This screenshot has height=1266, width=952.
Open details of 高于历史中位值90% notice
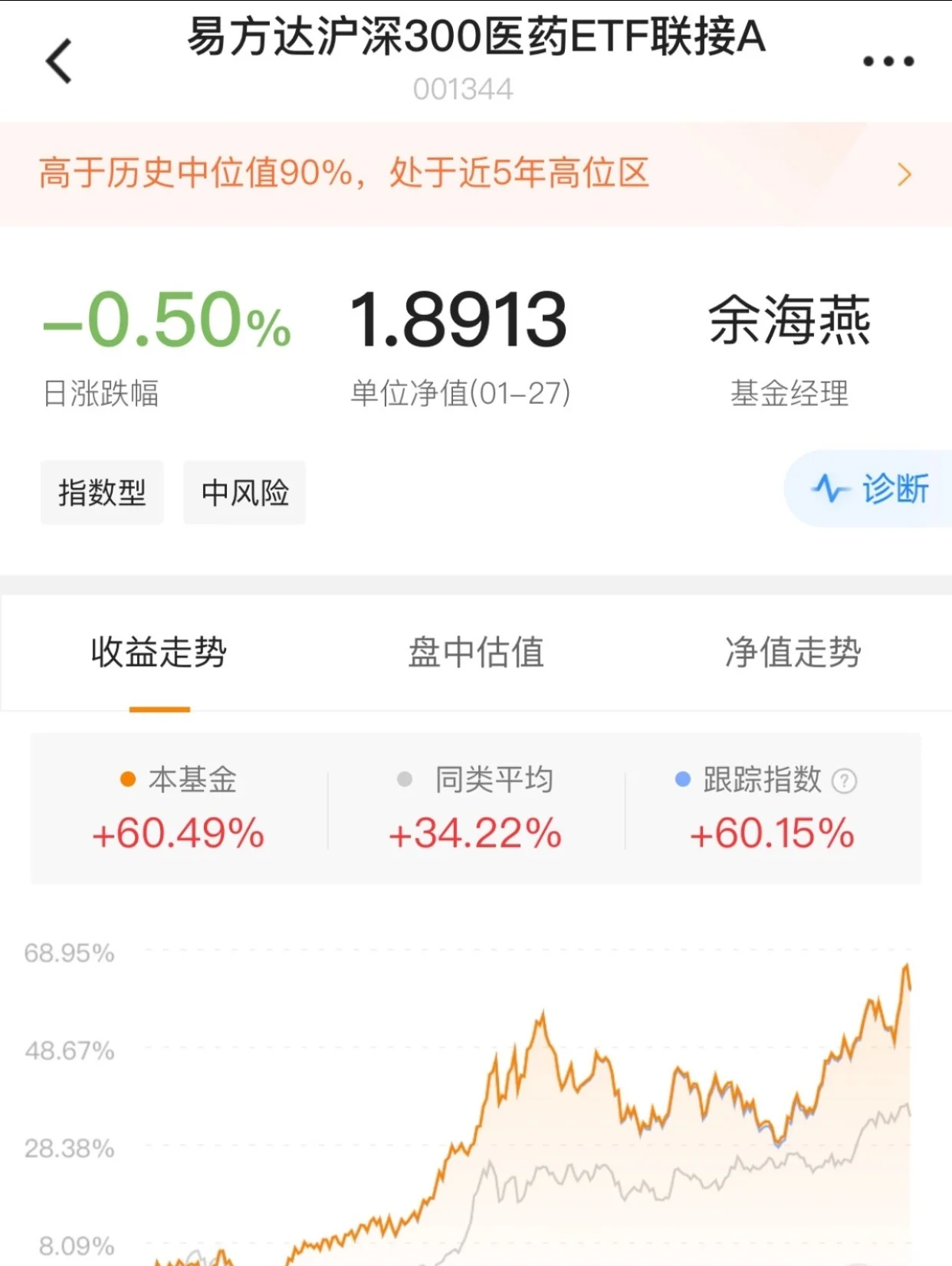click(343, 174)
